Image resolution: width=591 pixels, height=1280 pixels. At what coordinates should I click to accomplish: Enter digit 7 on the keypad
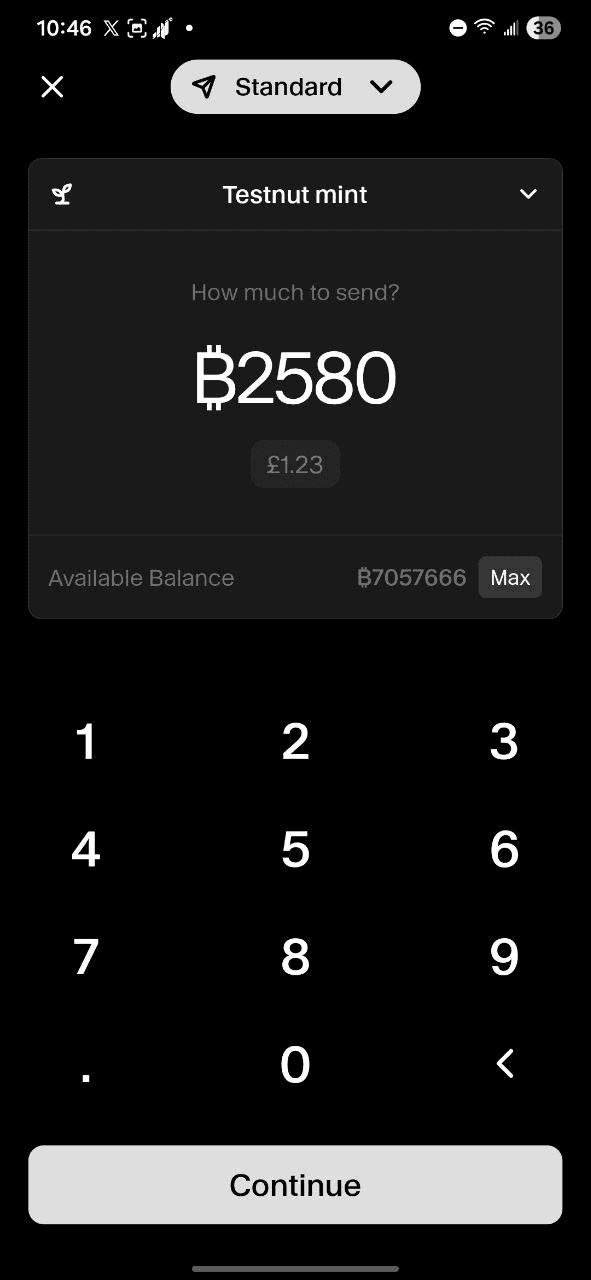coord(86,957)
